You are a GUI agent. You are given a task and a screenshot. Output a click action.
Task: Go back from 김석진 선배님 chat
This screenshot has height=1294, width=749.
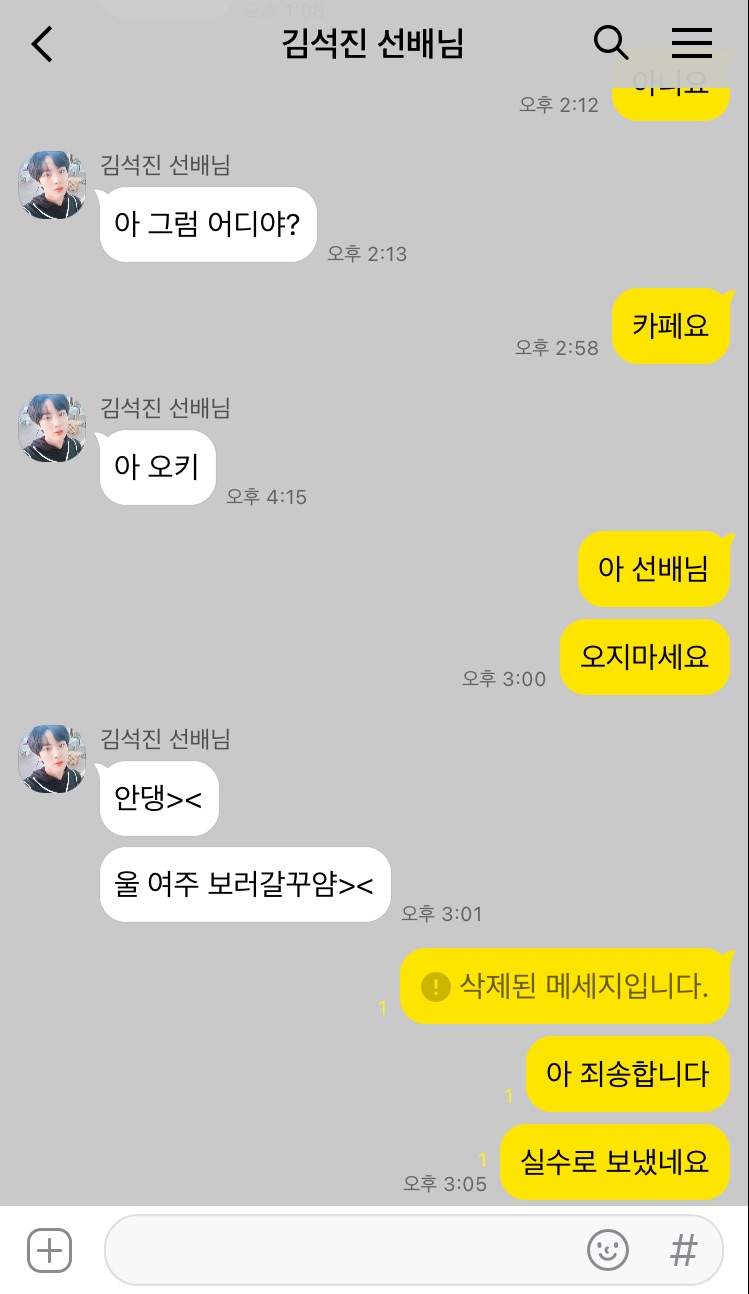click(x=42, y=44)
